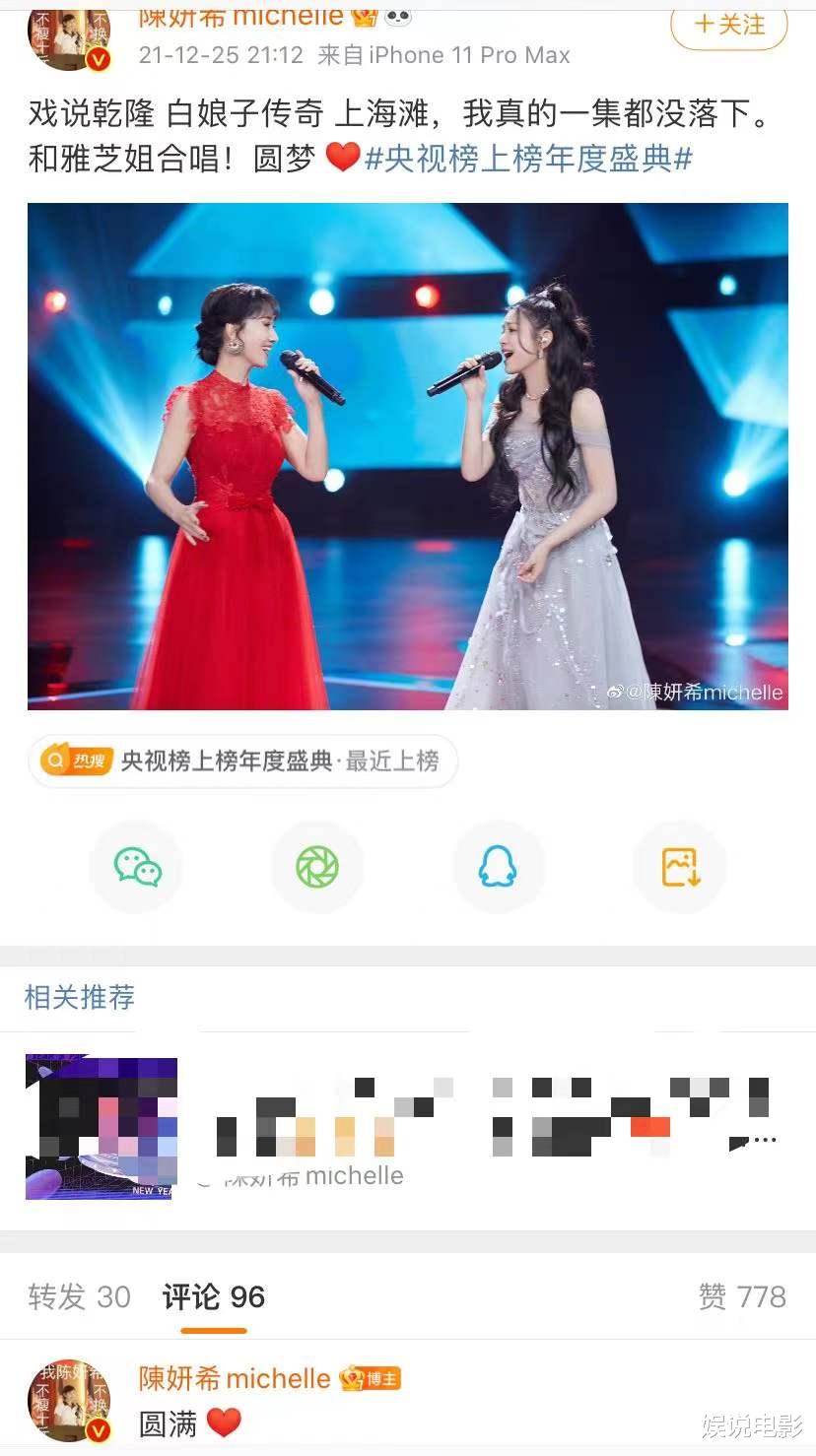
Task: Save image using the download picture icon
Action: click(x=679, y=867)
